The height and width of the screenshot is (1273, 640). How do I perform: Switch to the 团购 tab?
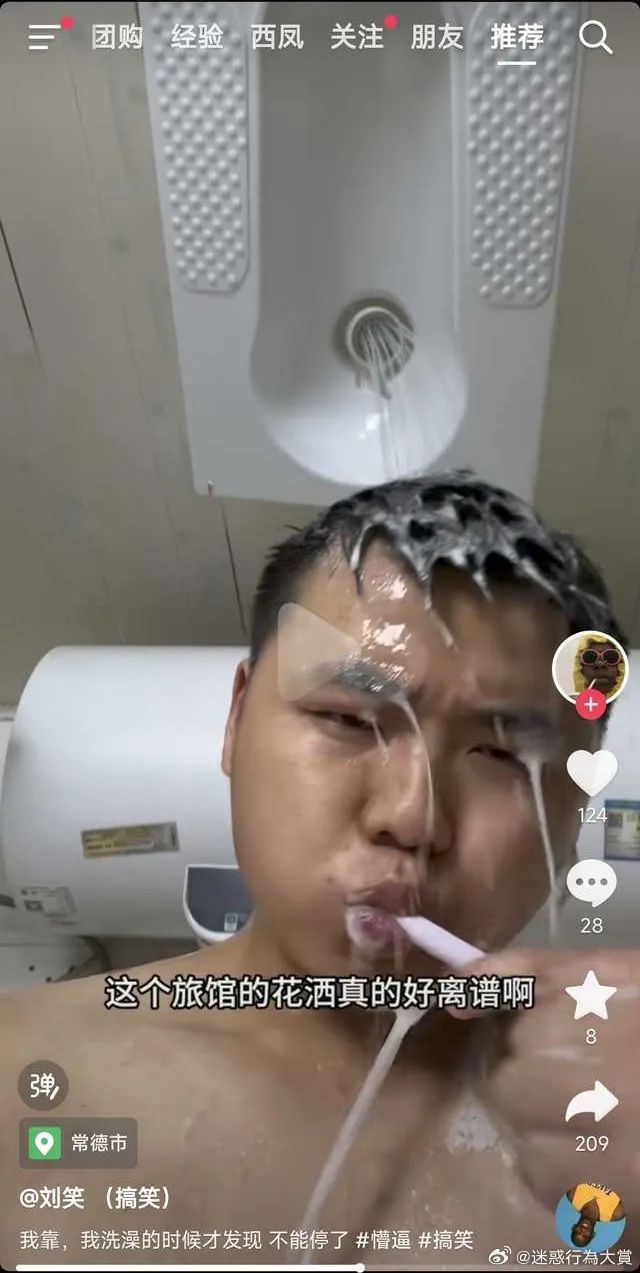pyautogui.click(x=117, y=37)
